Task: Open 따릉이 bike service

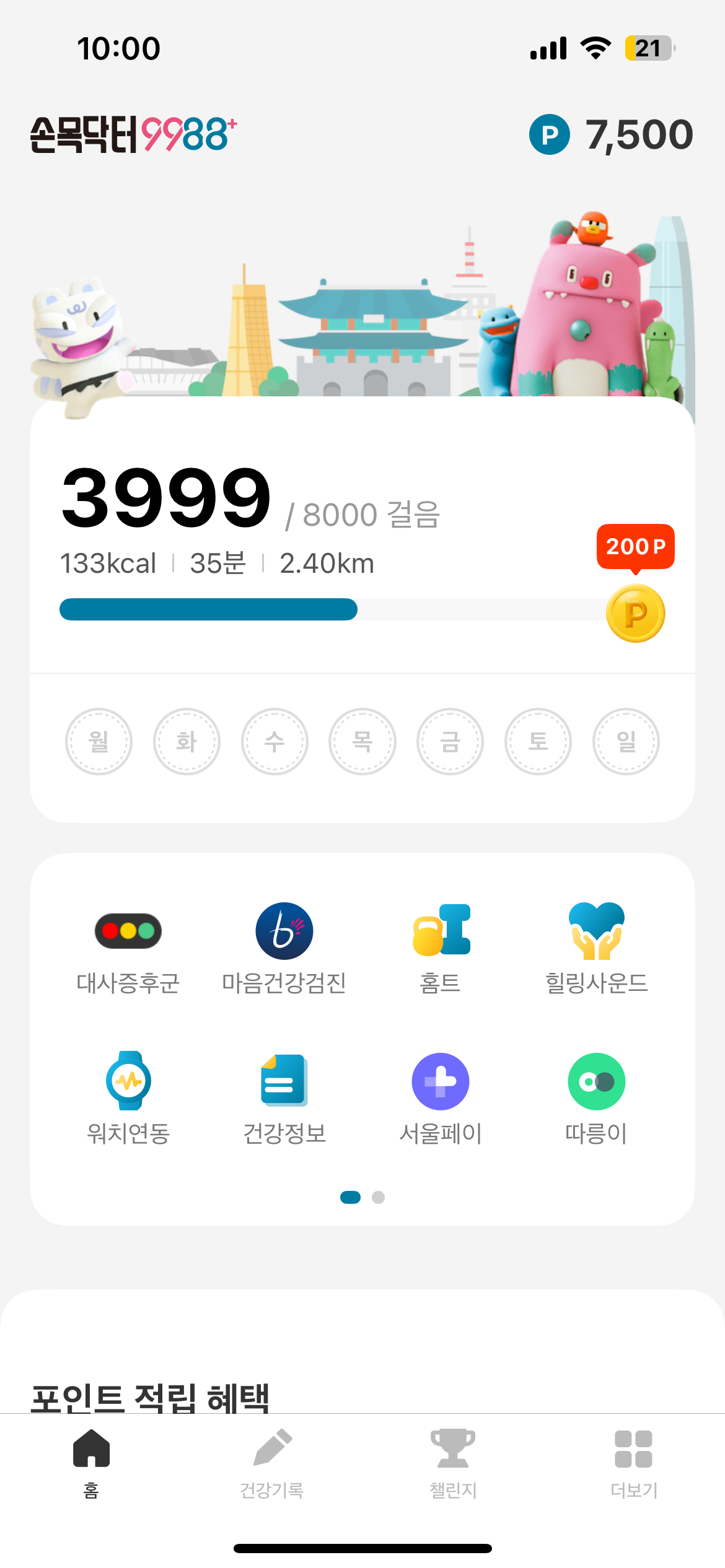Action: click(596, 1097)
